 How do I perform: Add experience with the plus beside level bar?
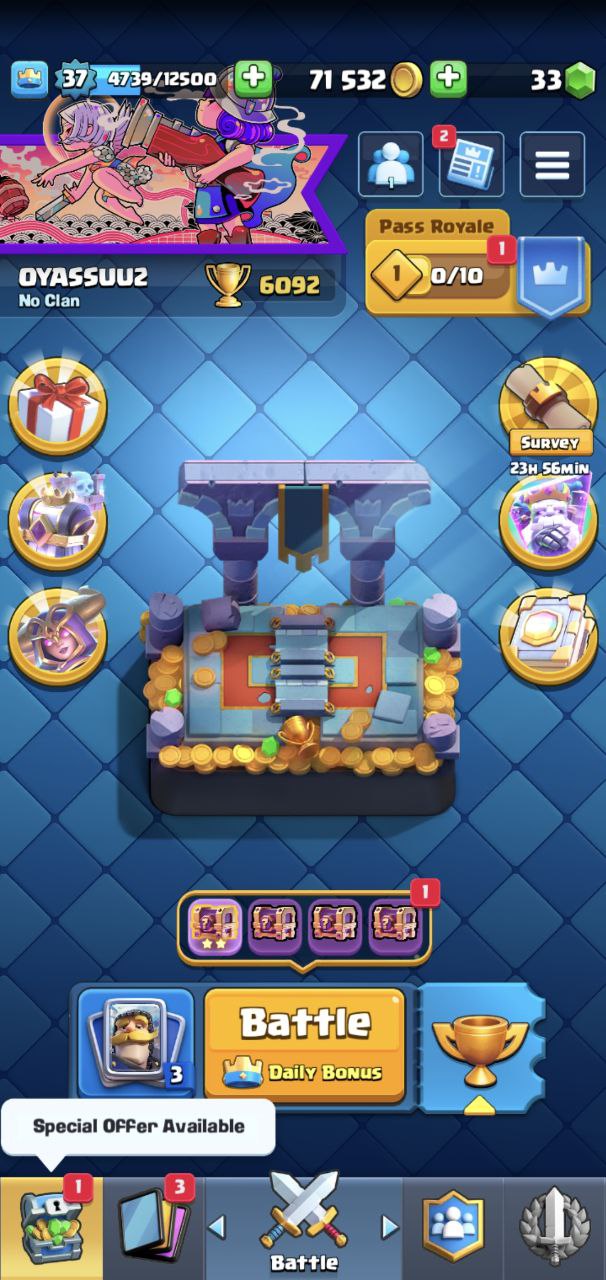253,79
